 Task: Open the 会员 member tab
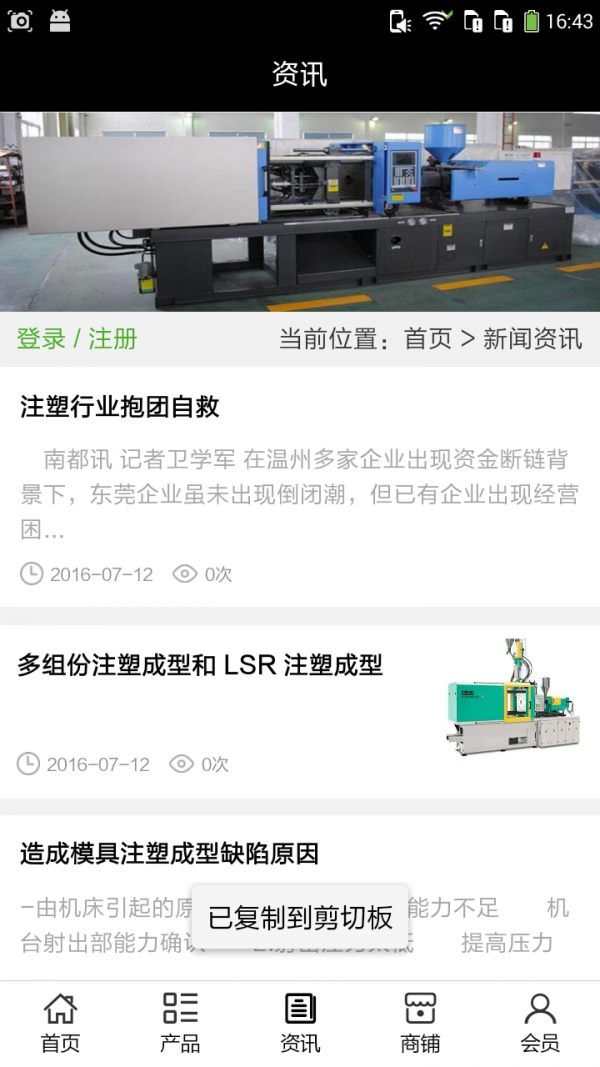point(540,1023)
